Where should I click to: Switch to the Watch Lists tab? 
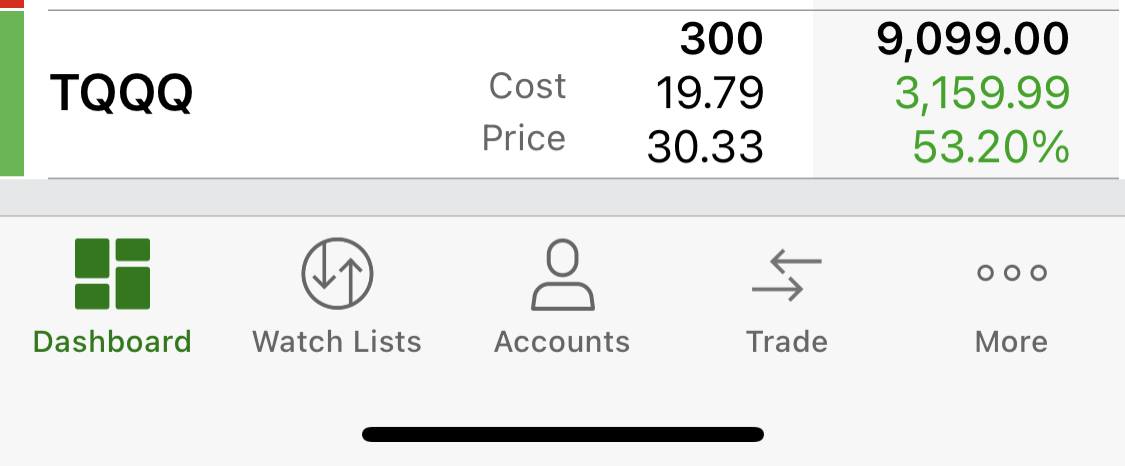337,295
